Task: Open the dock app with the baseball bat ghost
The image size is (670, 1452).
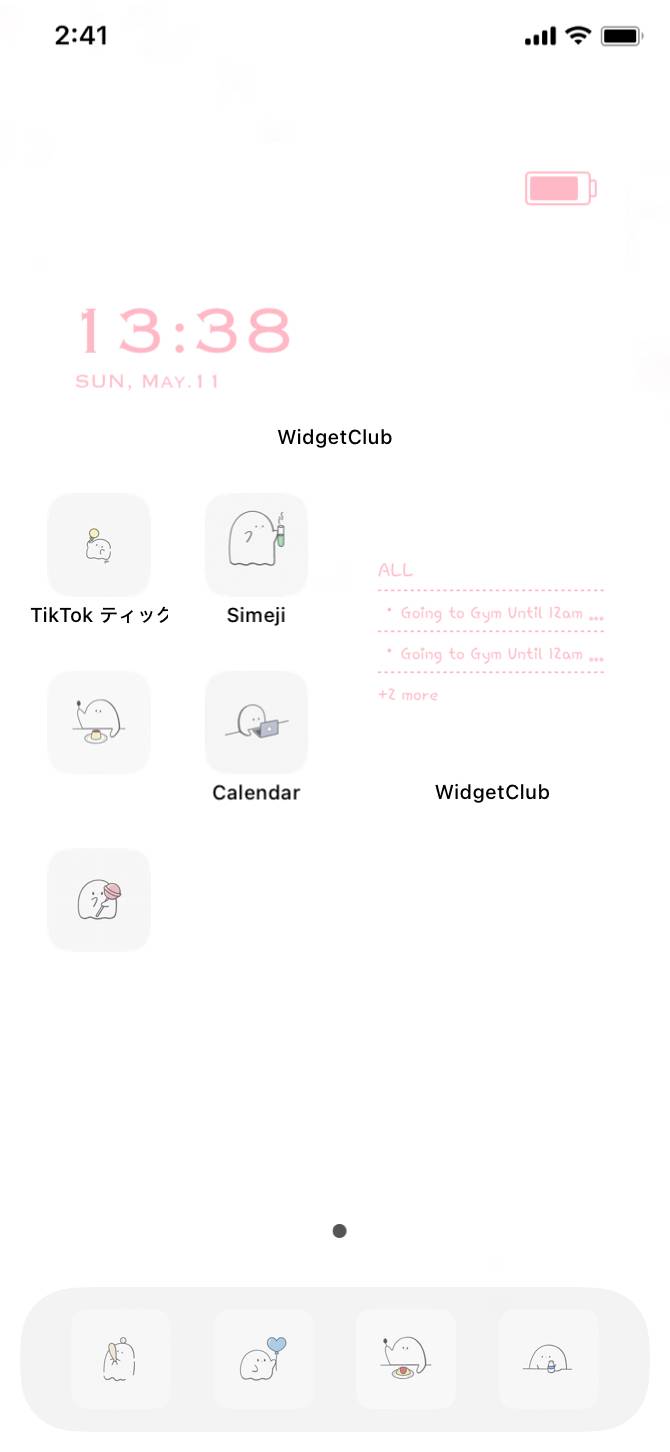Action: pos(121,1359)
